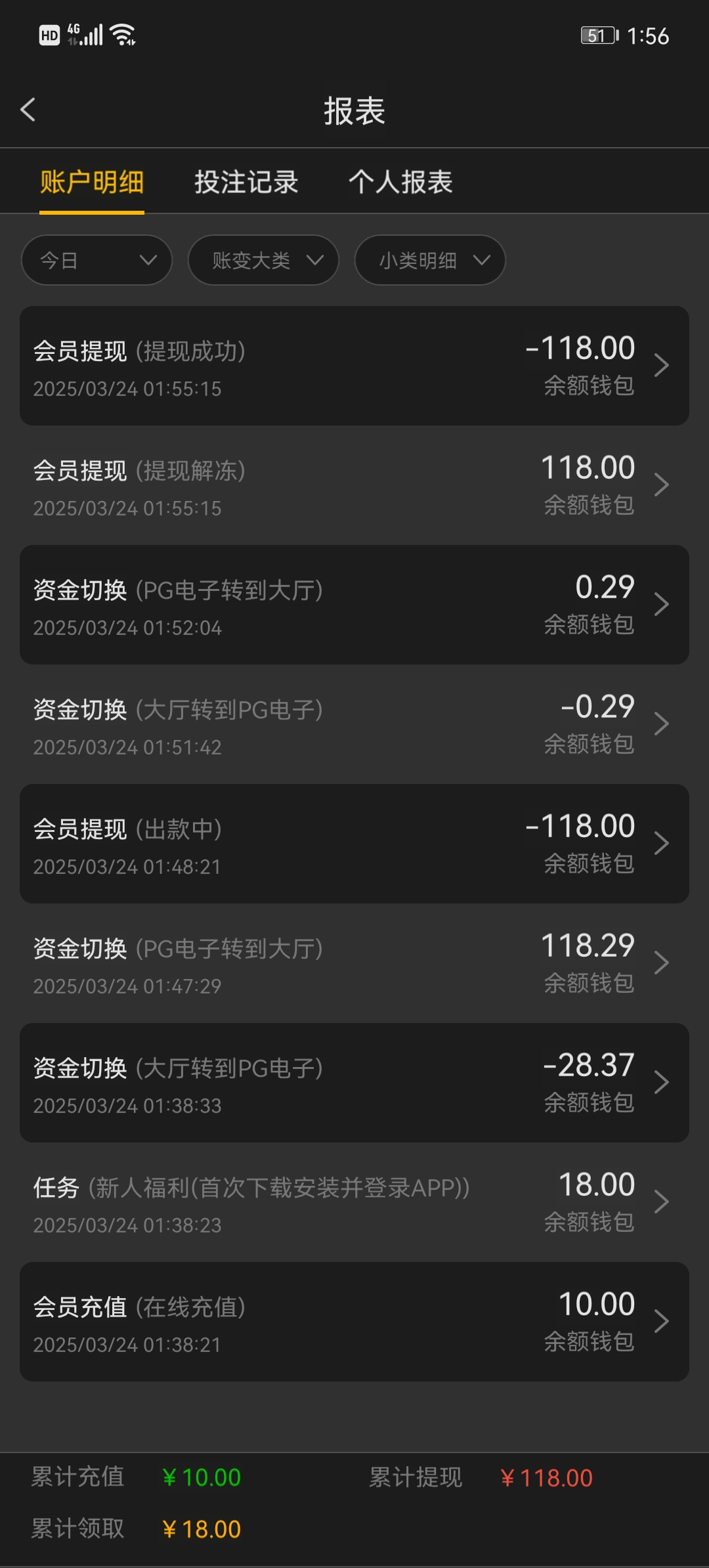
Task: View the 0.29 PG电子转到大厅 transfer record
Action: coord(354,605)
